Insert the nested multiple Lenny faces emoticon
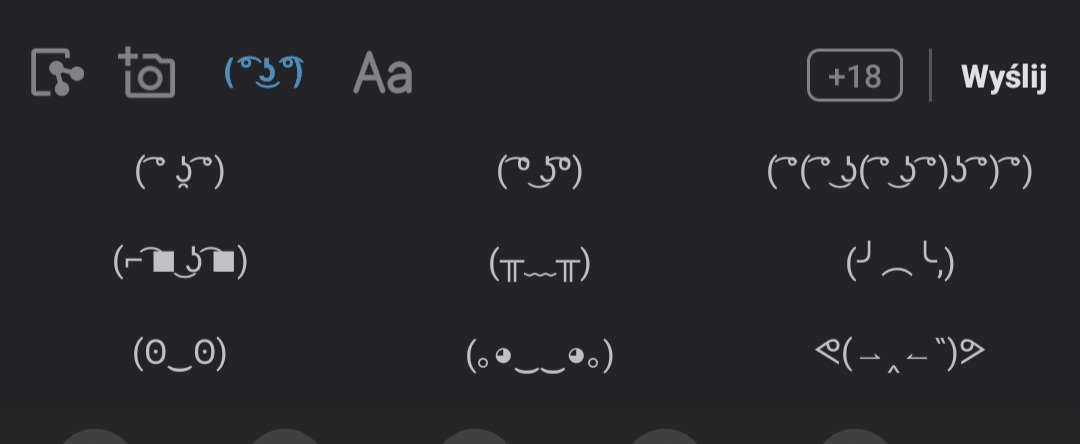This screenshot has height=444, width=1080. (899, 172)
